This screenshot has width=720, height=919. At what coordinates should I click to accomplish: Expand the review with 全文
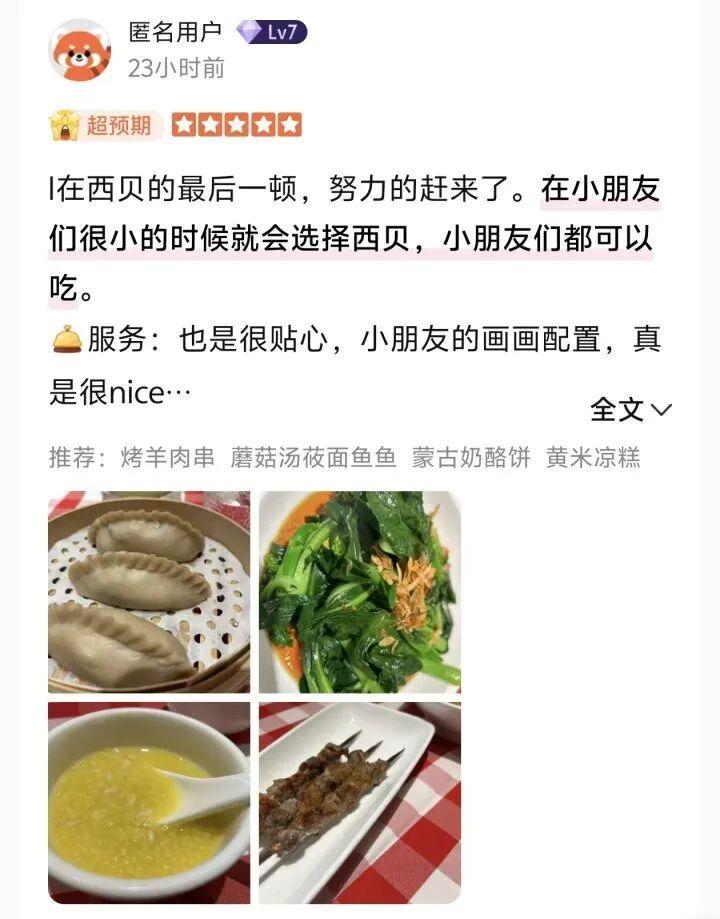[x=630, y=409]
